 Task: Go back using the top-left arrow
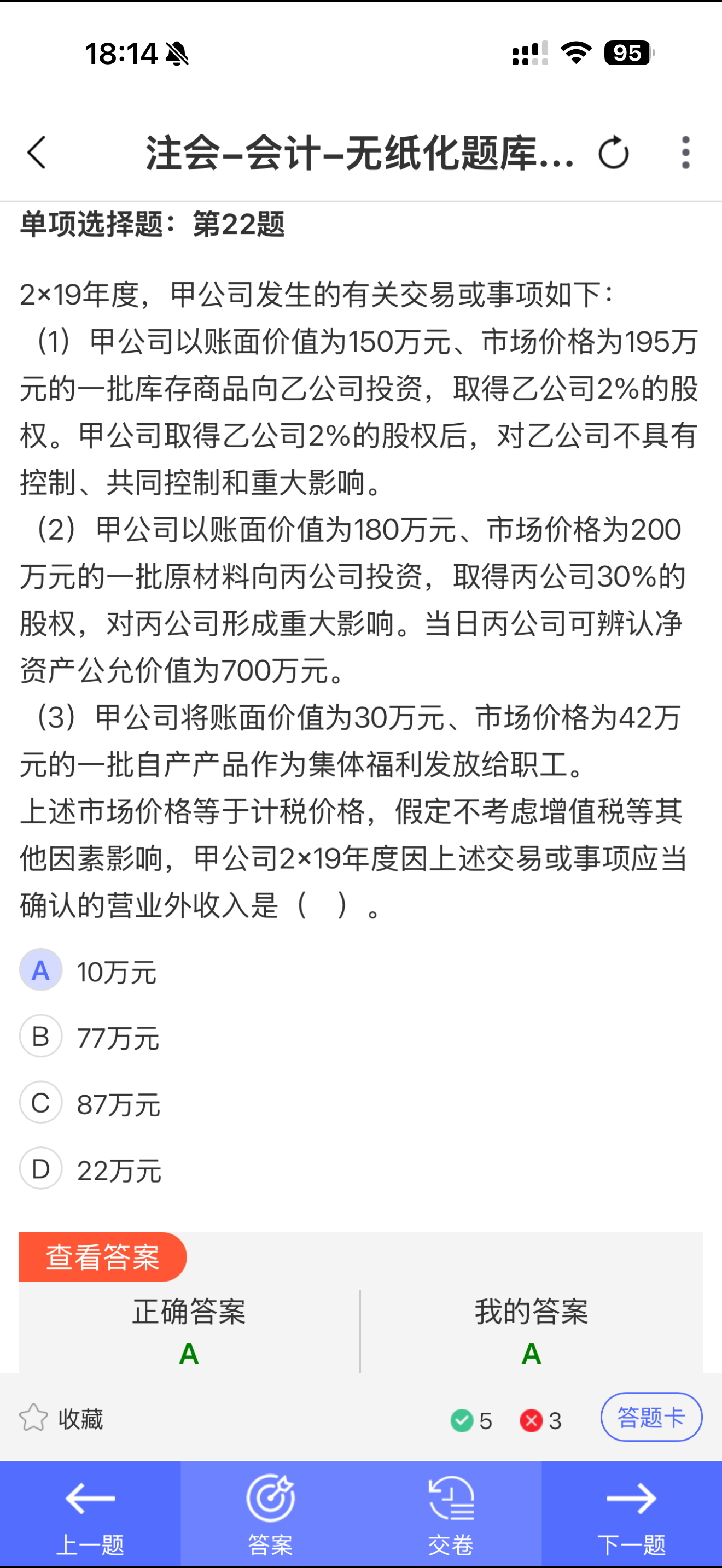point(37,152)
